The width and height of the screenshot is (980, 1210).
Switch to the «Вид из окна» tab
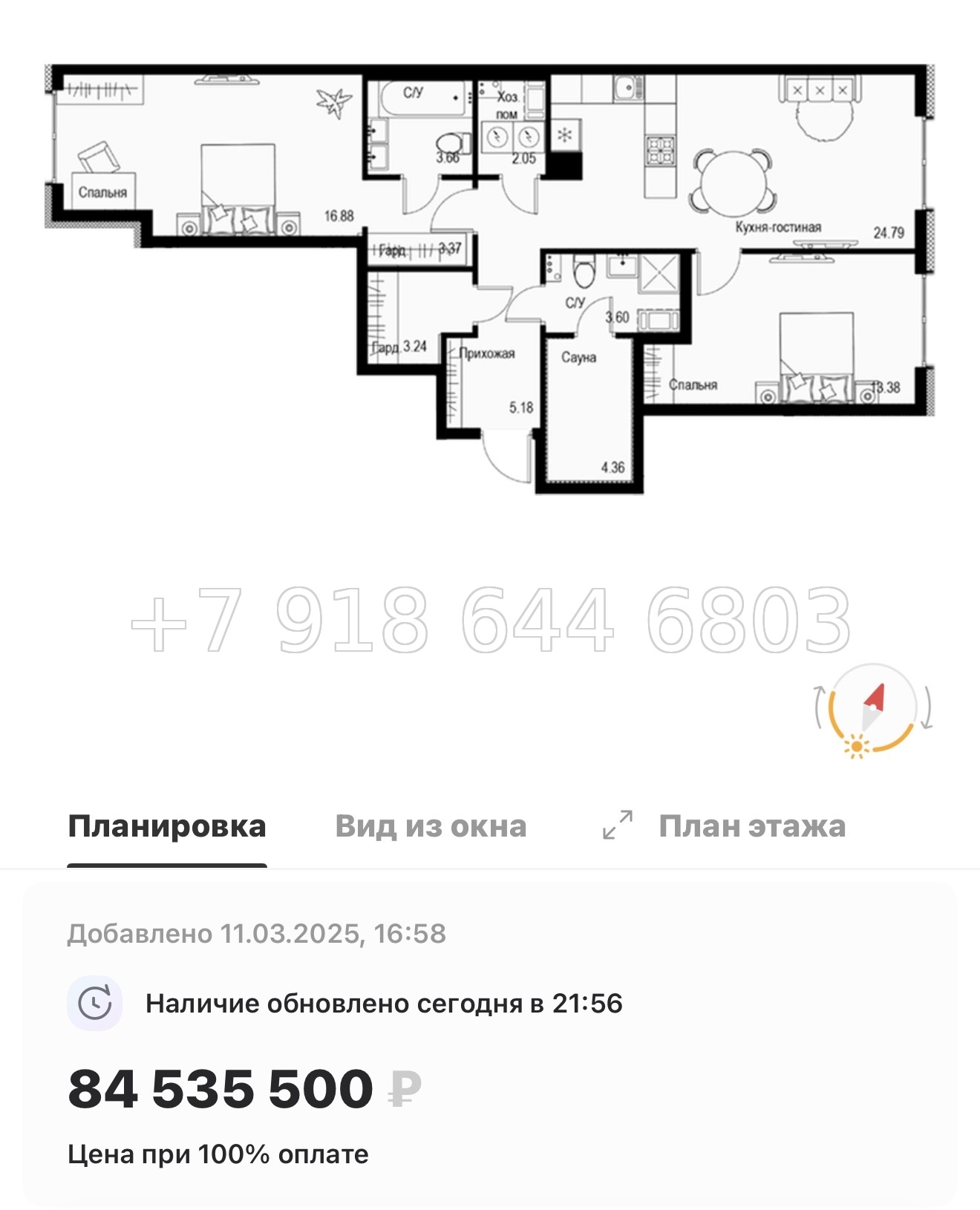(x=431, y=826)
